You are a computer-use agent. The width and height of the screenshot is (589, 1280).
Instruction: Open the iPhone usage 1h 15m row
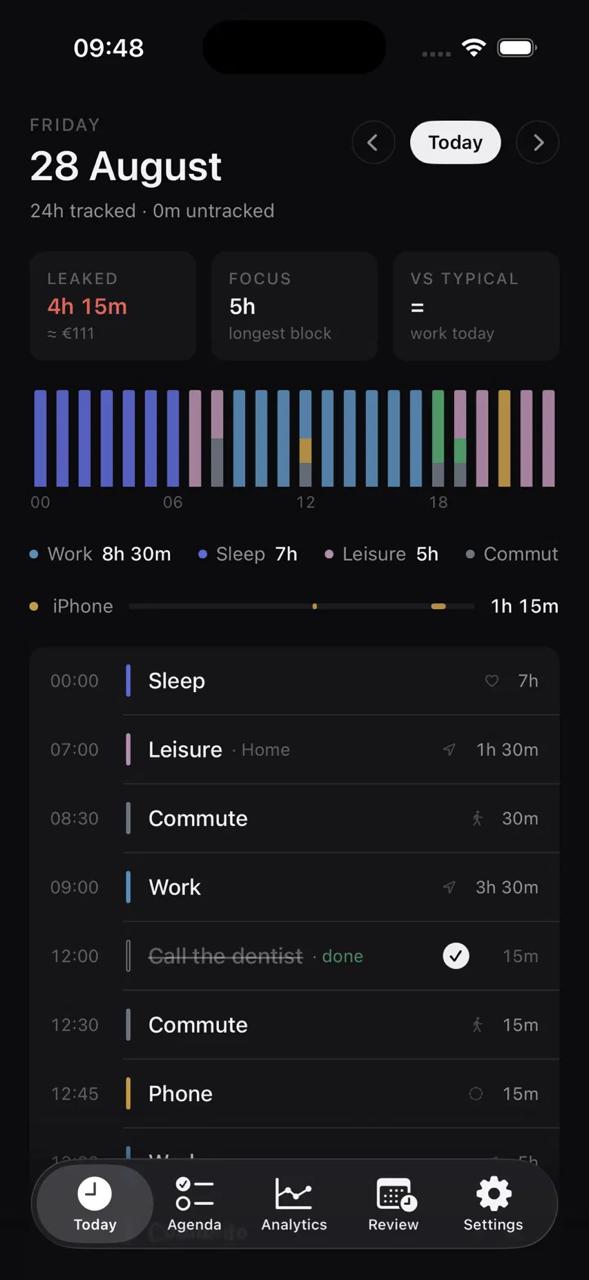(294, 606)
